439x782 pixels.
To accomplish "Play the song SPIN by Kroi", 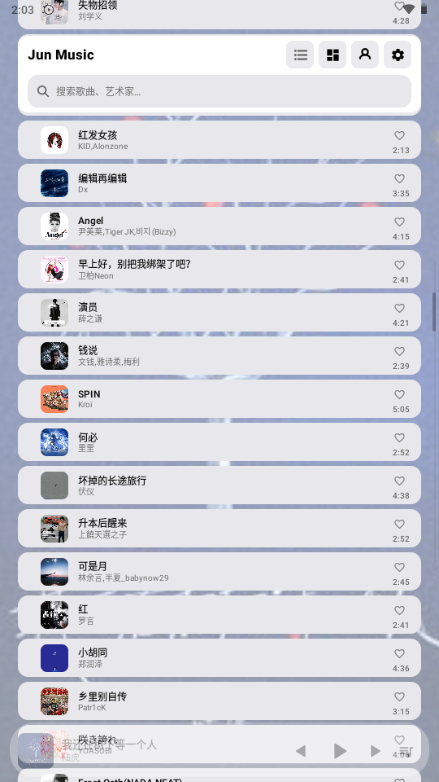I will (219, 398).
